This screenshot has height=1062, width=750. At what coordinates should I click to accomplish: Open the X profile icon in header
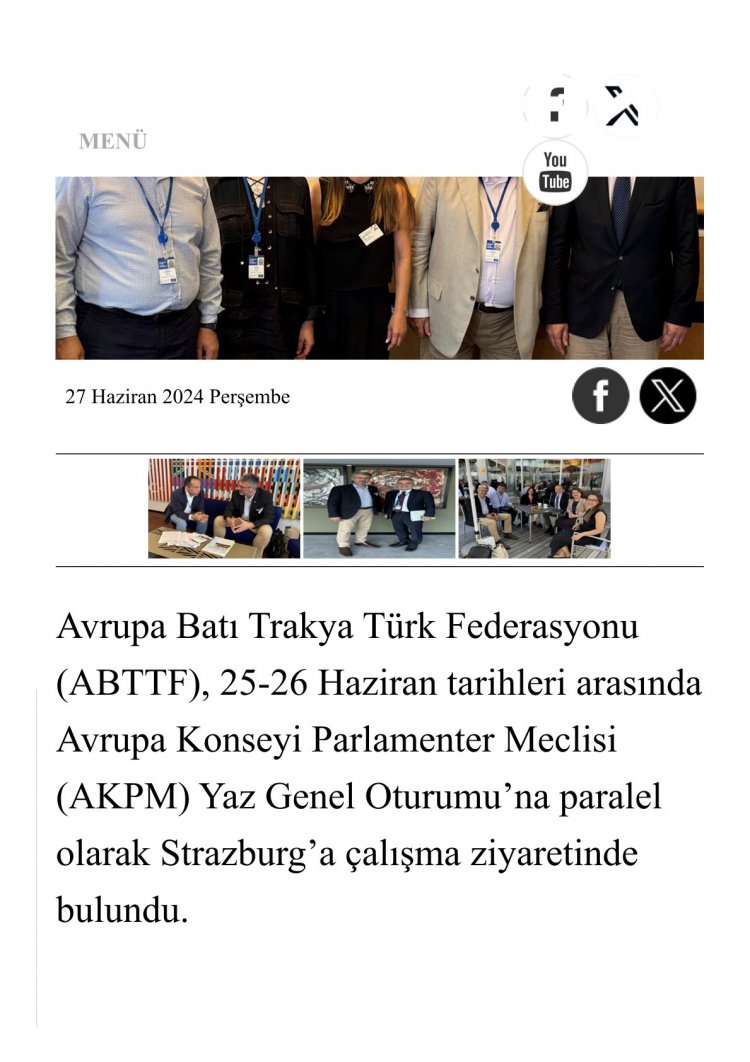[x=623, y=104]
